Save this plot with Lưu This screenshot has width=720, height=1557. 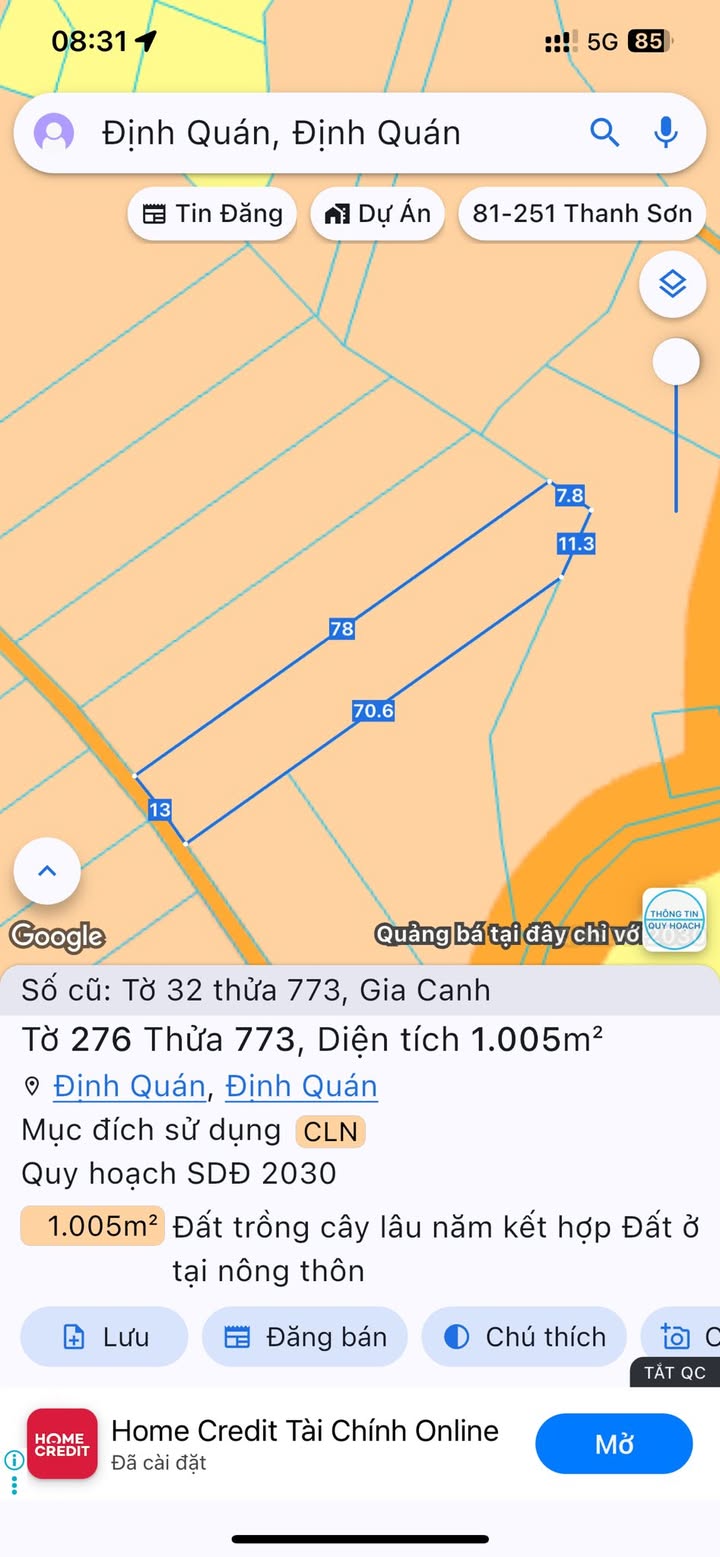pos(104,1337)
